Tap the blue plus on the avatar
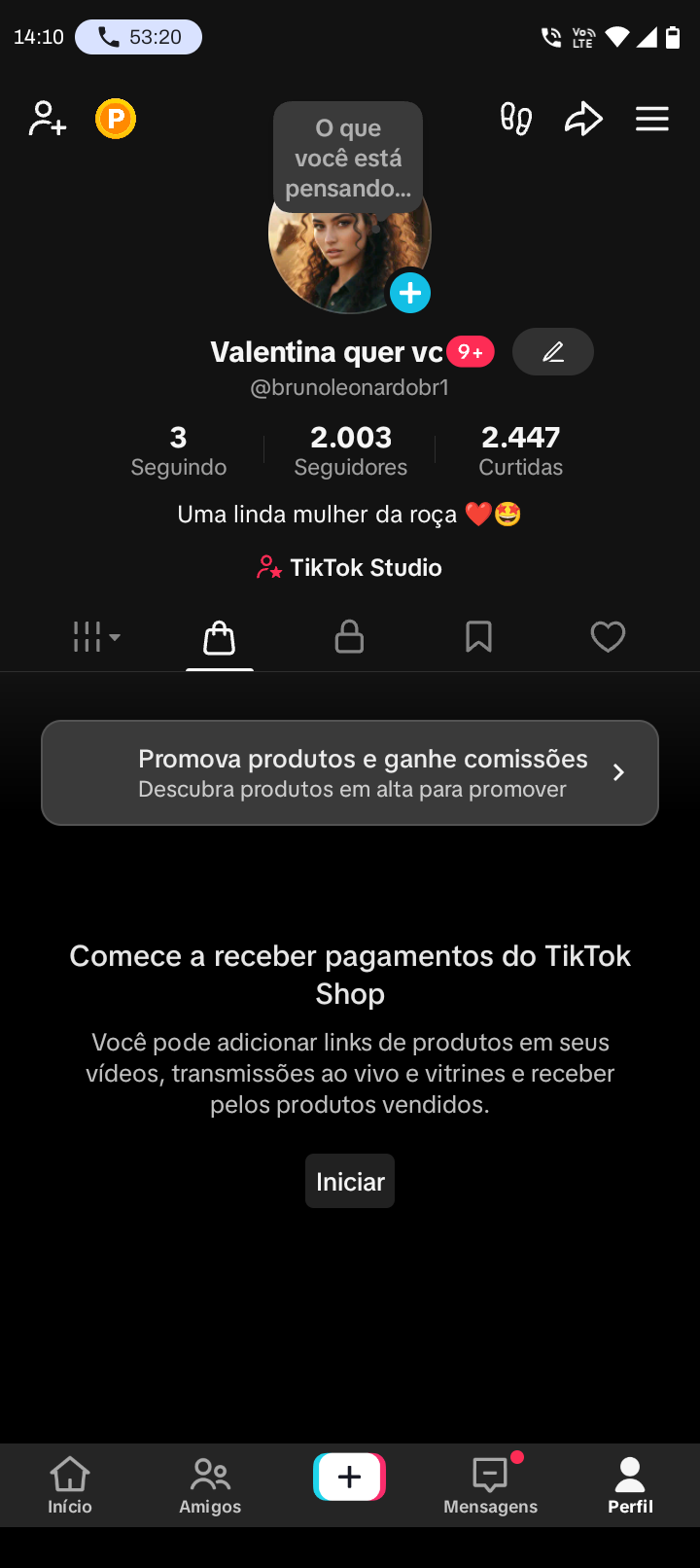The height and width of the screenshot is (1568, 700). point(410,293)
